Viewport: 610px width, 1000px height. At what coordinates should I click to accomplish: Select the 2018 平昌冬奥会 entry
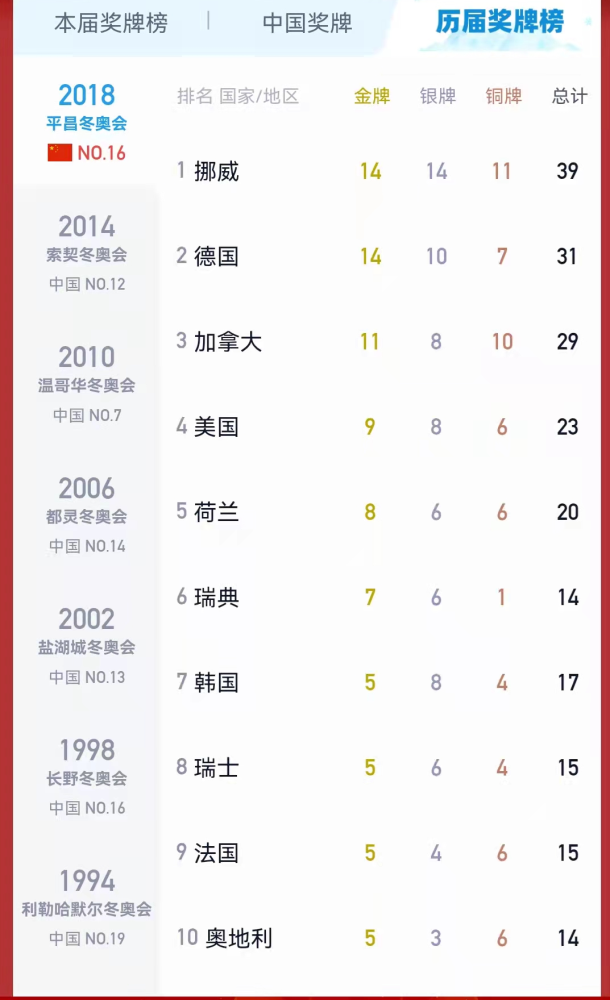click(x=87, y=121)
